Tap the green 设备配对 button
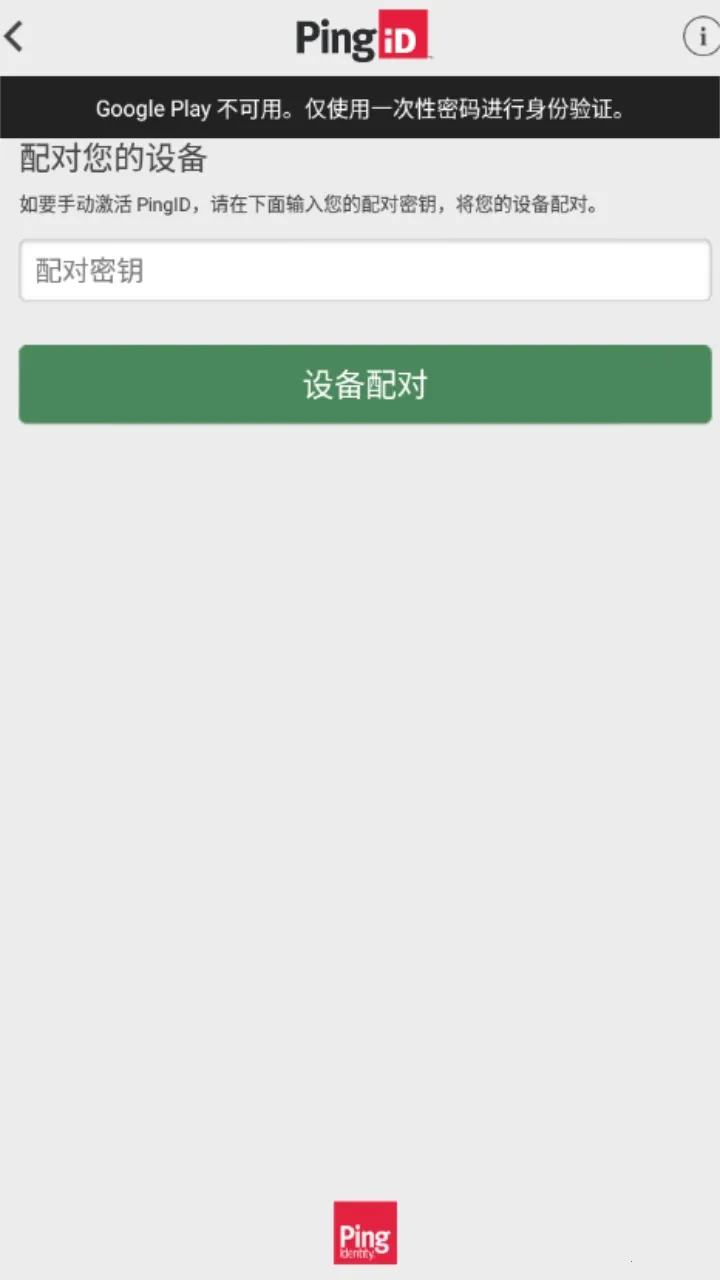720x1280 pixels. click(365, 384)
